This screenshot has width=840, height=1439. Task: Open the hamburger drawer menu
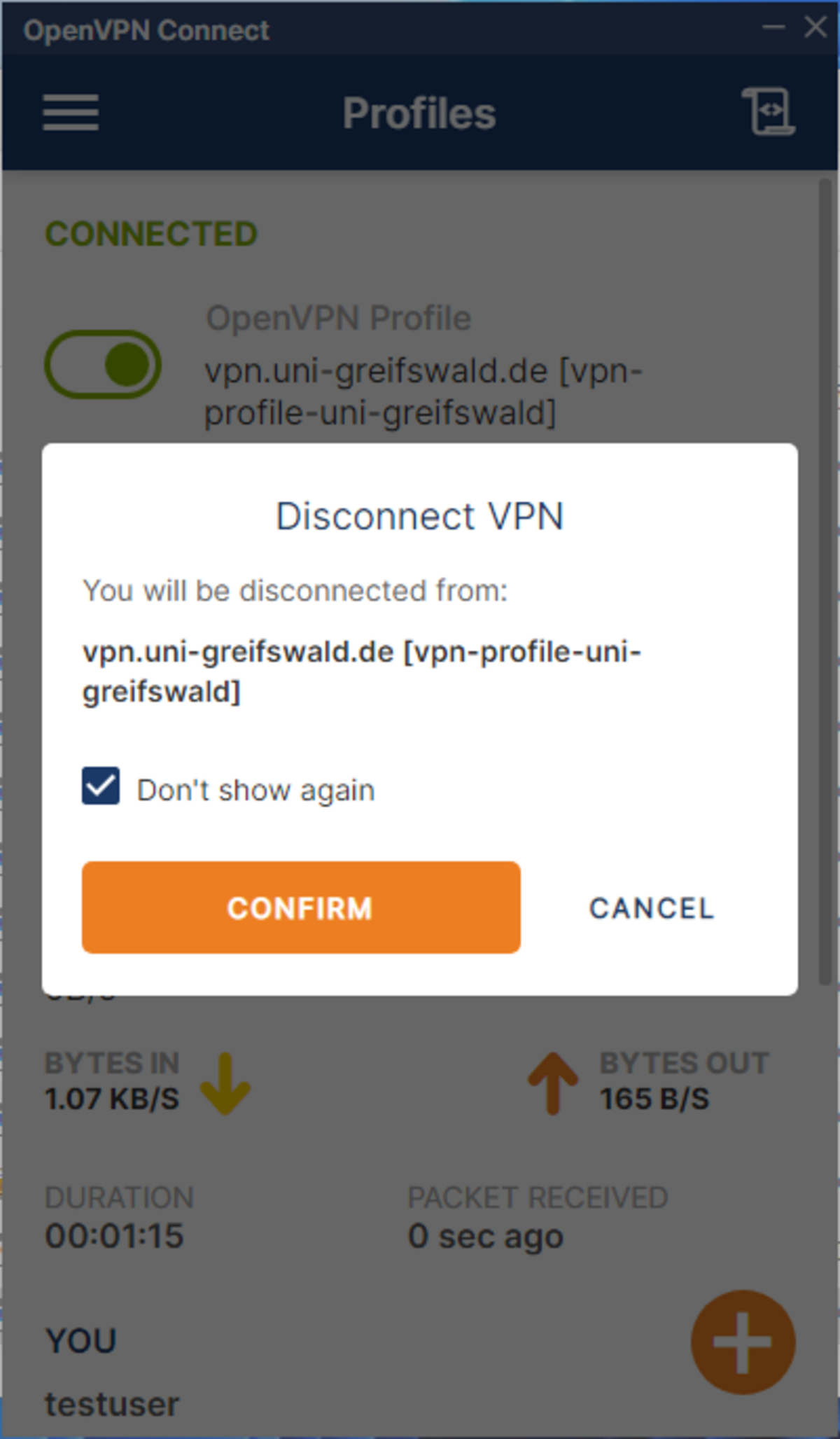point(71,113)
